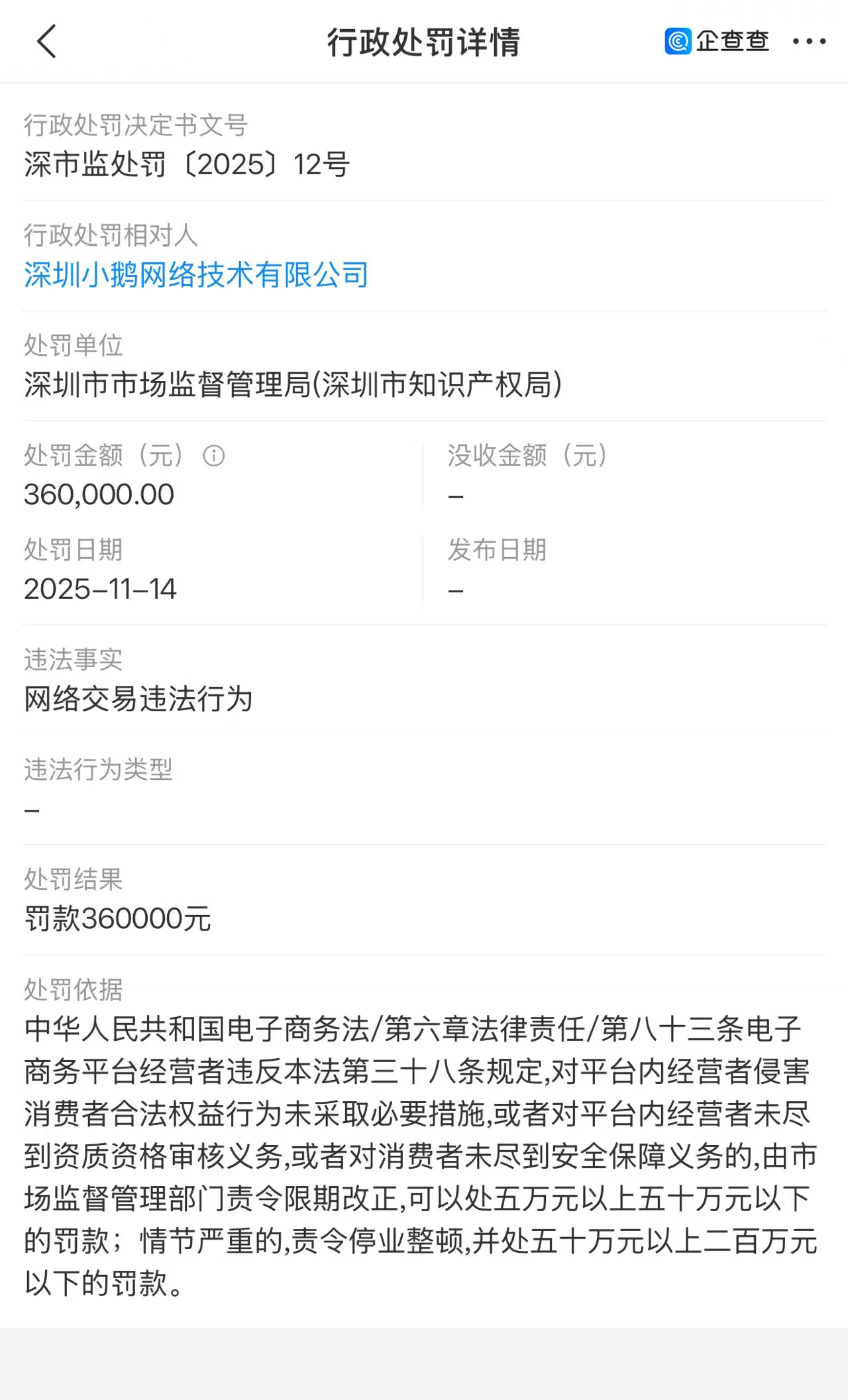Open the three-dot overflow menu
Viewport: 848px width, 1400px height.
(809, 42)
